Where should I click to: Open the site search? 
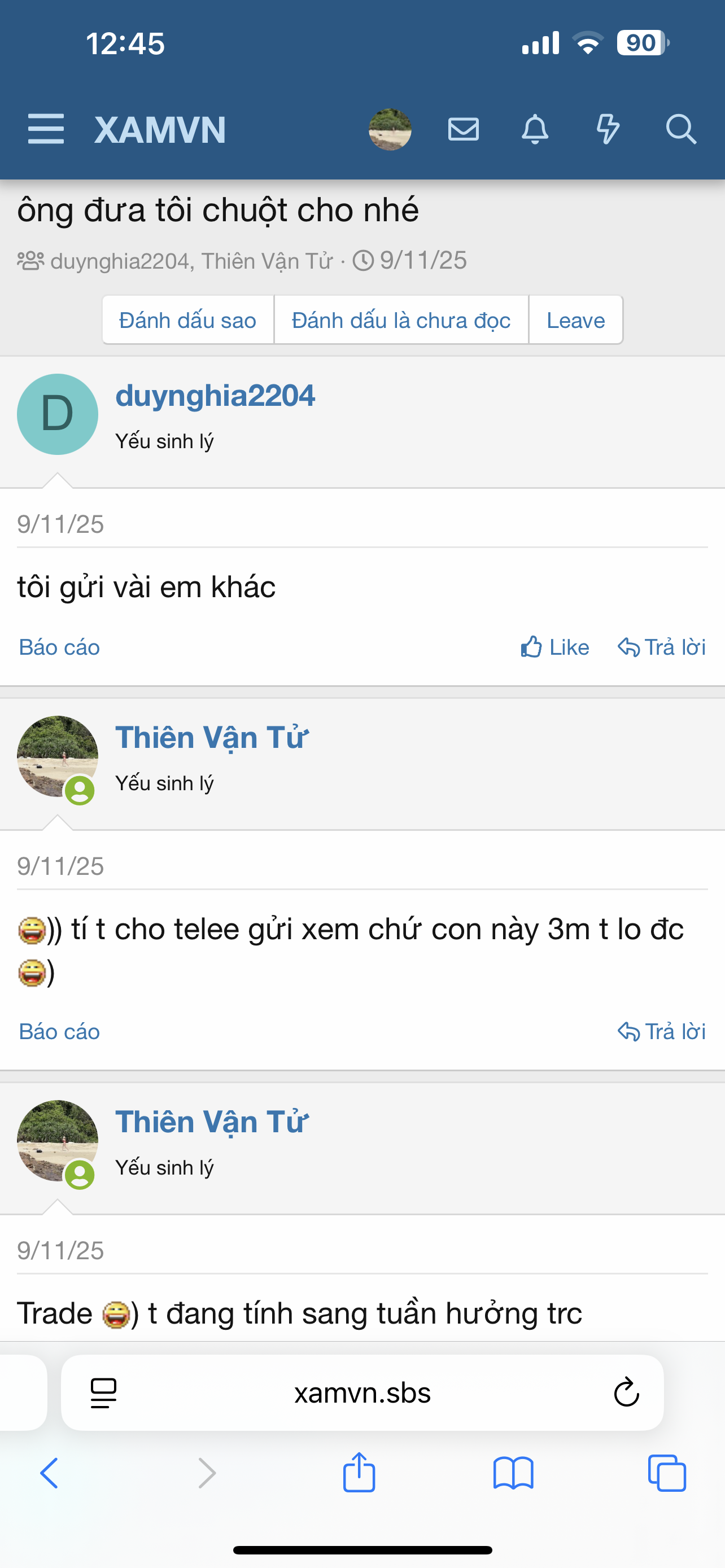pyautogui.click(x=680, y=129)
